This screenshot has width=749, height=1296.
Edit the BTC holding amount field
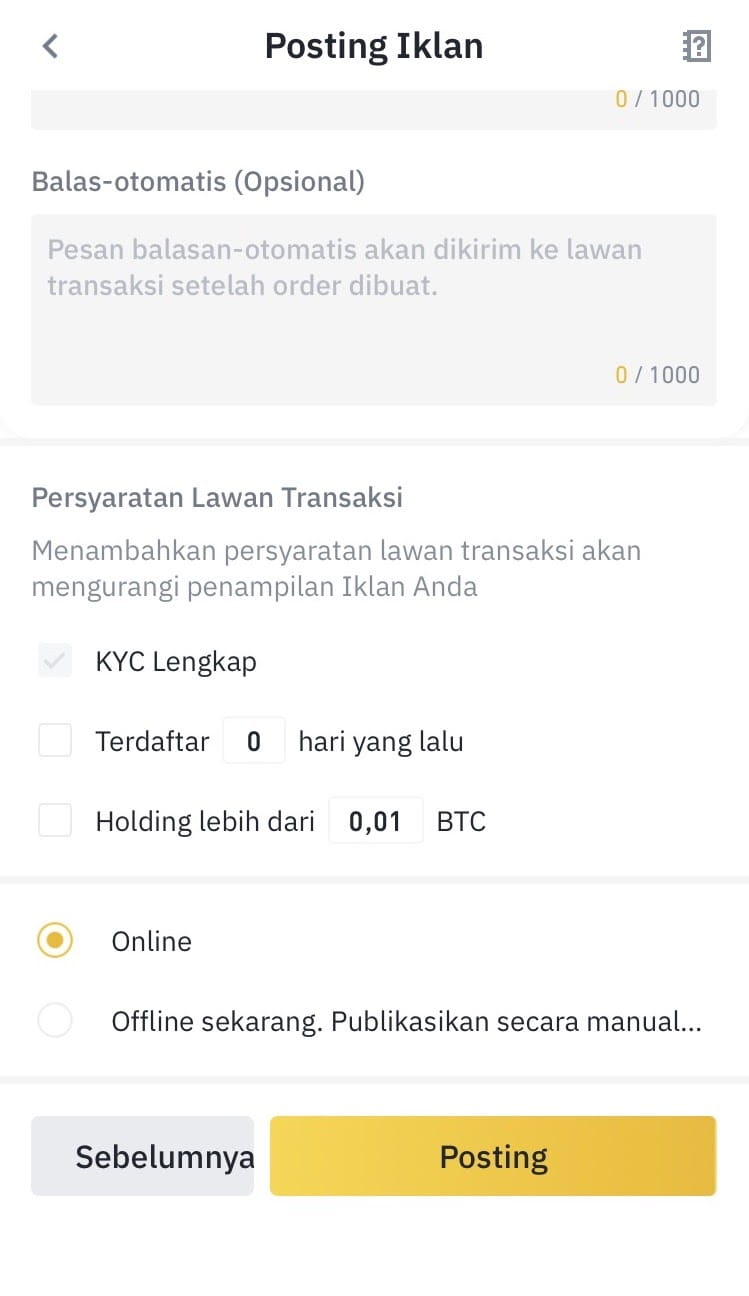click(x=376, y=821)
